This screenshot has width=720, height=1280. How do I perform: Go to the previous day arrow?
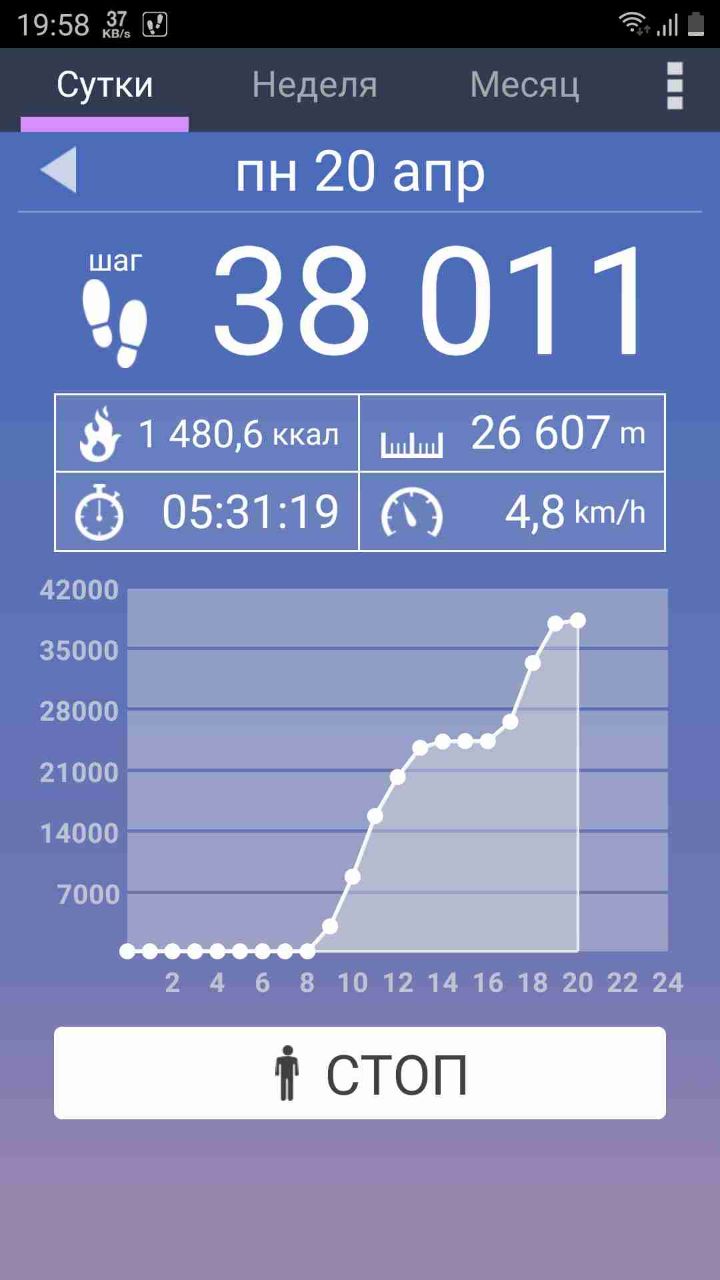click(58, 171)
